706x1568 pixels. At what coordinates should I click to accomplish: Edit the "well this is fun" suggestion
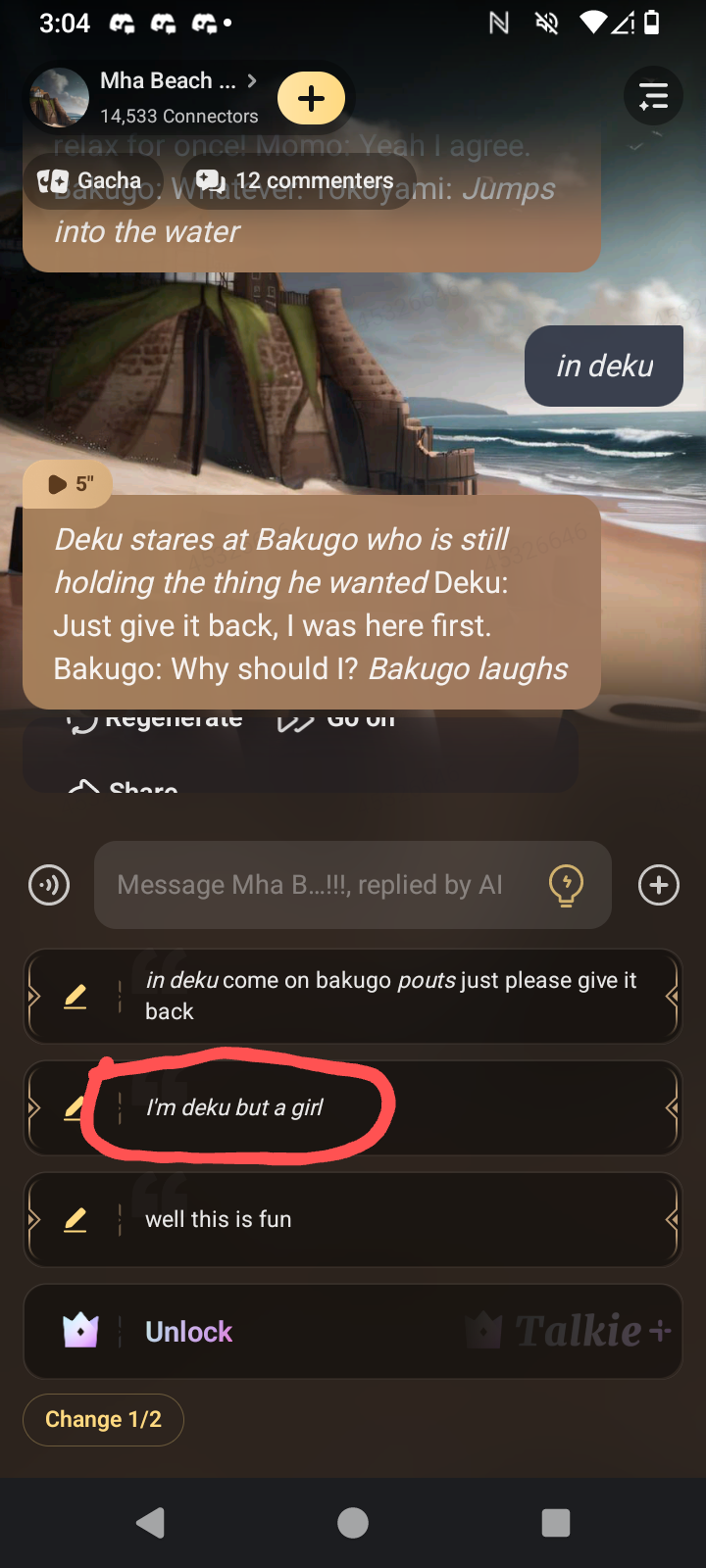pyautogui.click(x=76, y=1220)
